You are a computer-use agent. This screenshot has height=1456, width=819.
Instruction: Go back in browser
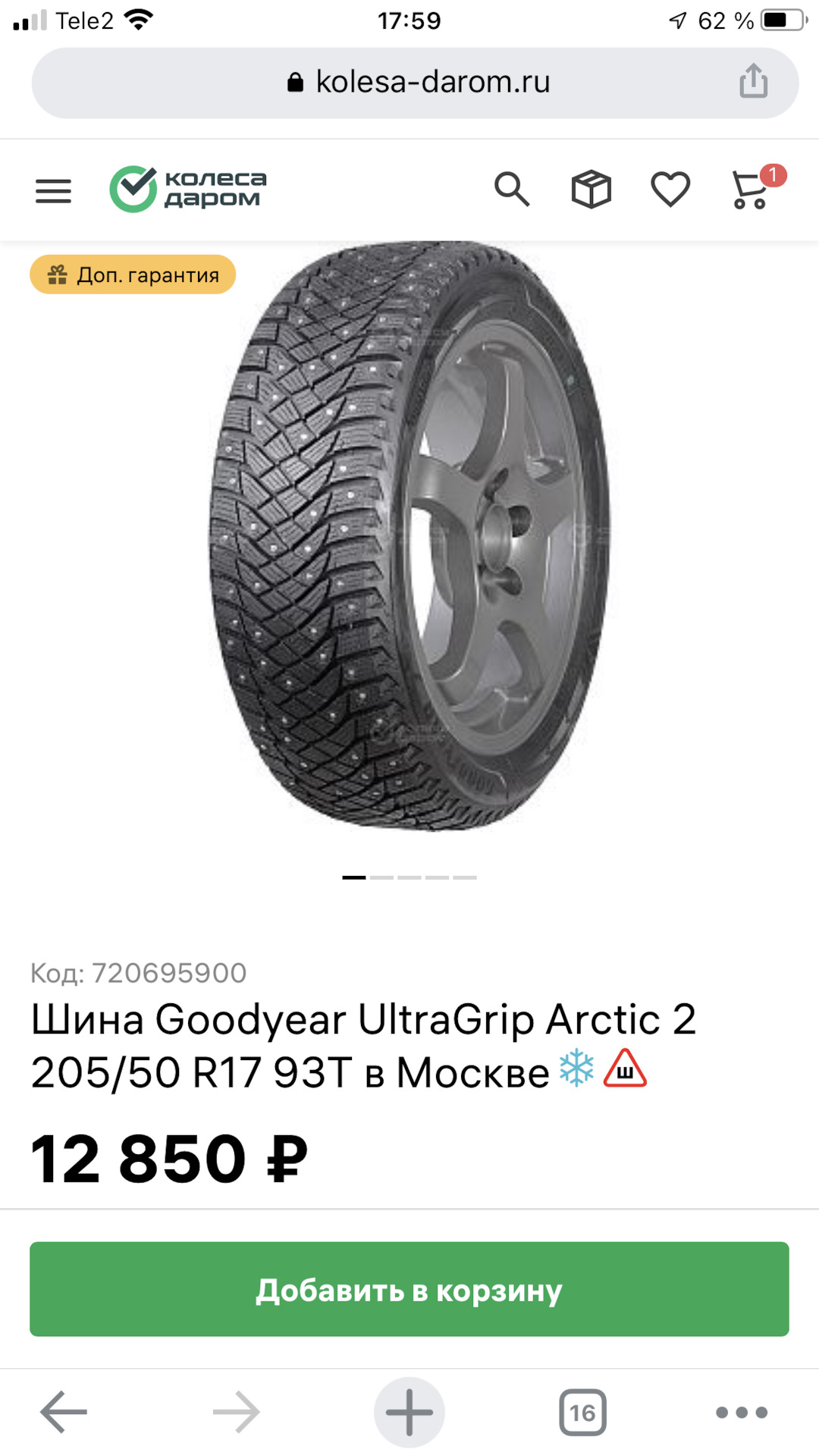tap(64, 1412)
